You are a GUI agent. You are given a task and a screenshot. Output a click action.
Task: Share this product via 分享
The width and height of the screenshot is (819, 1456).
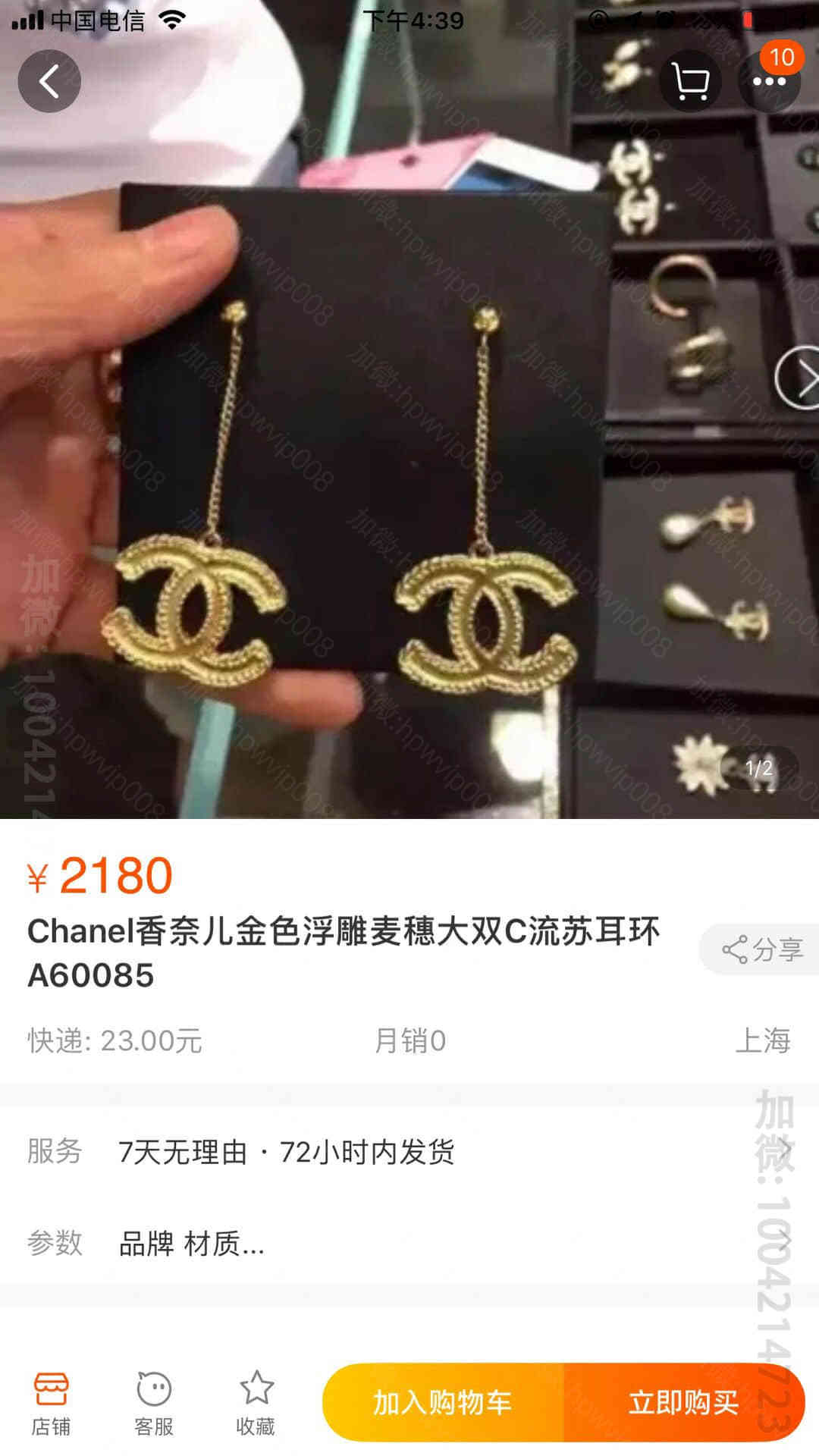coord(761,949)
